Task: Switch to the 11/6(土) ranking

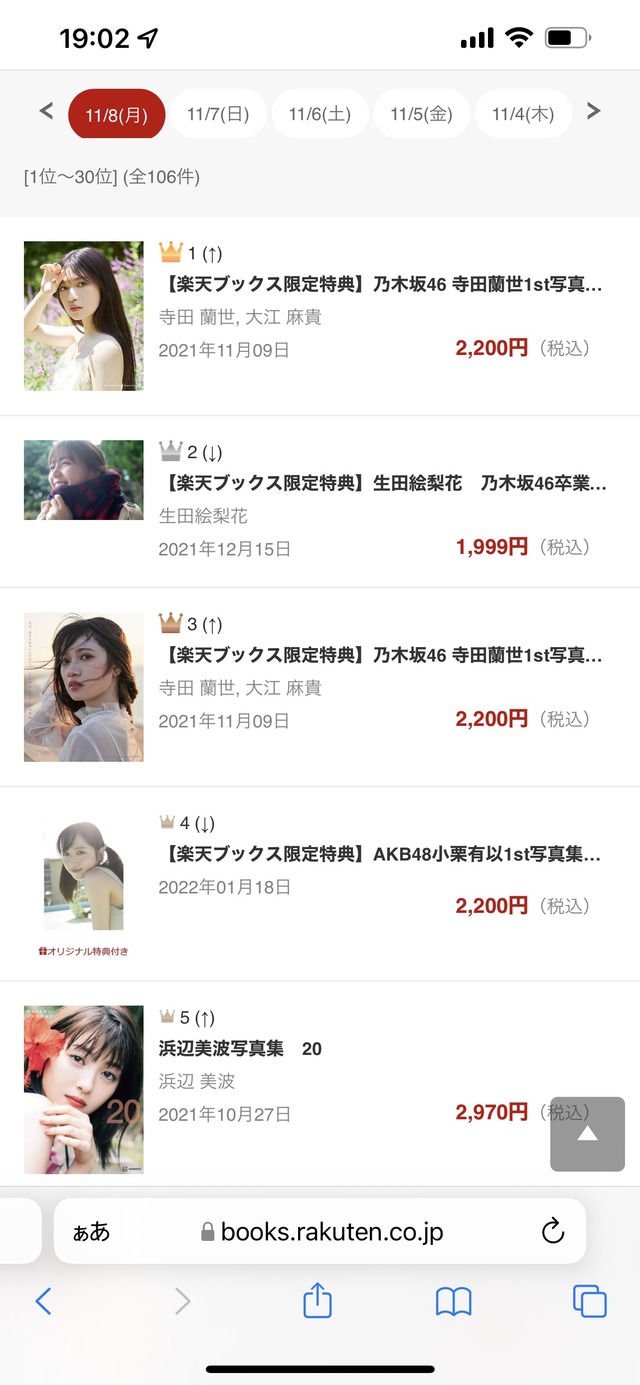Action: (320, 114)
